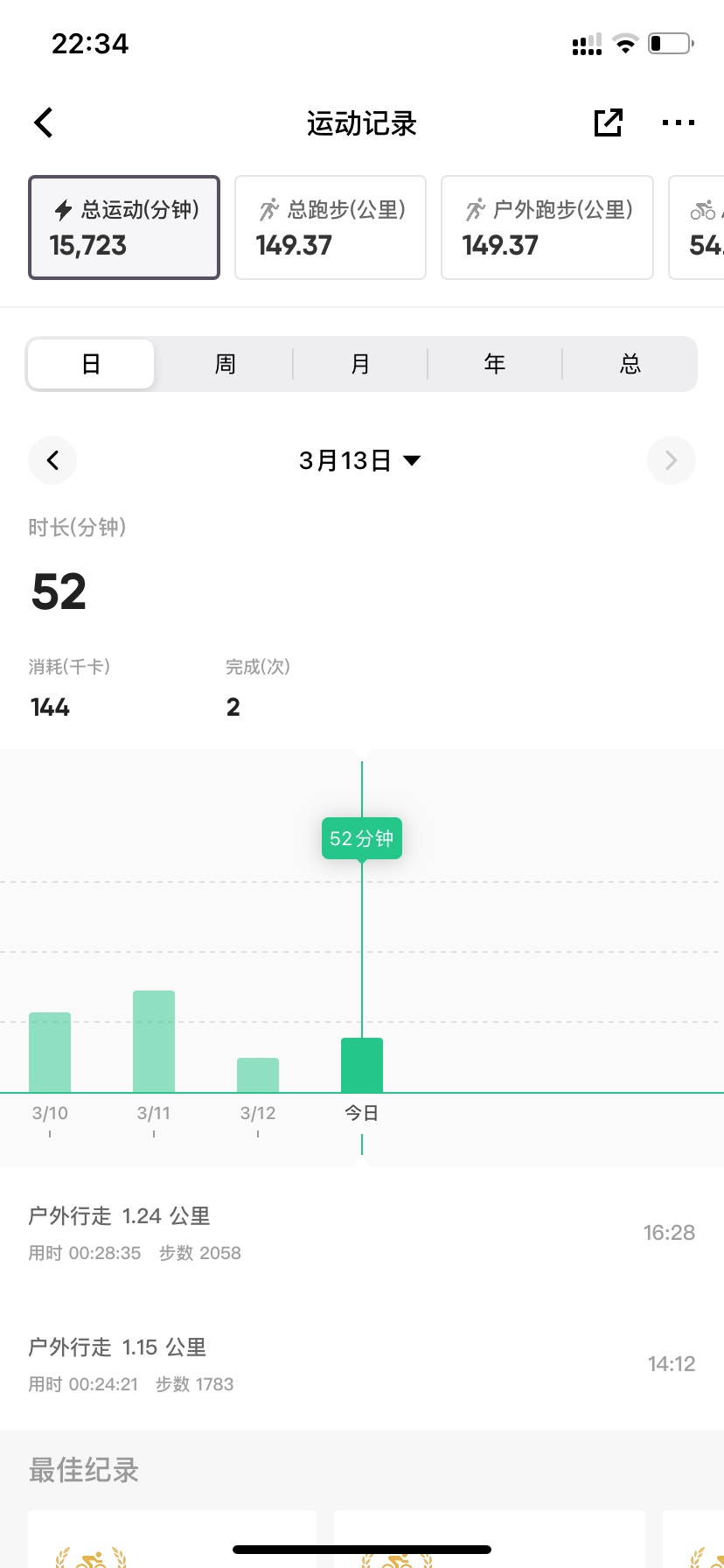Open 户外行走 1.15 公里 record

tap(362, 1364)
